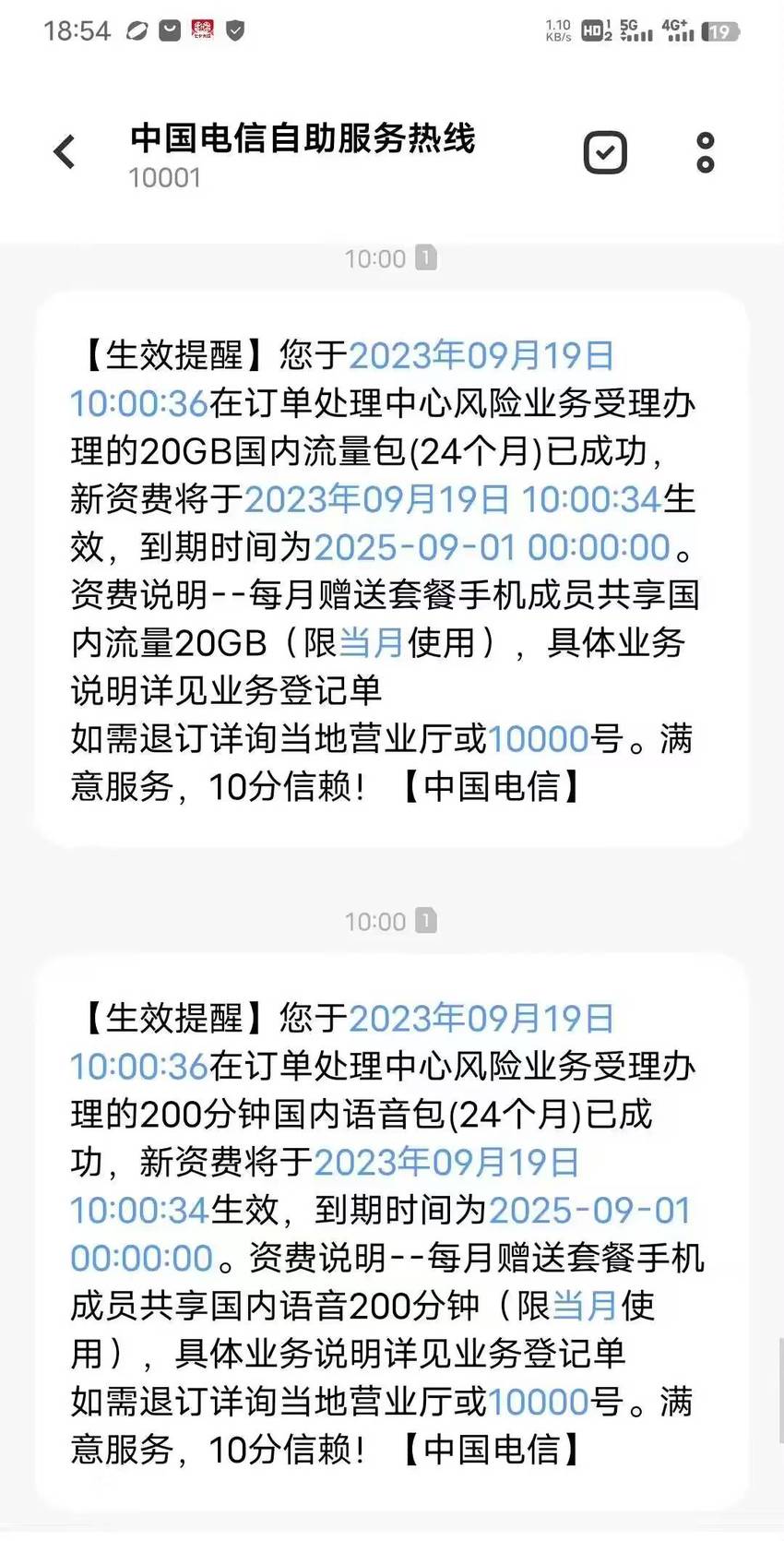This screenshot has height=1541, width=784.
Task: Open the three-dot overflow menu
Action: tap(706, 152)
